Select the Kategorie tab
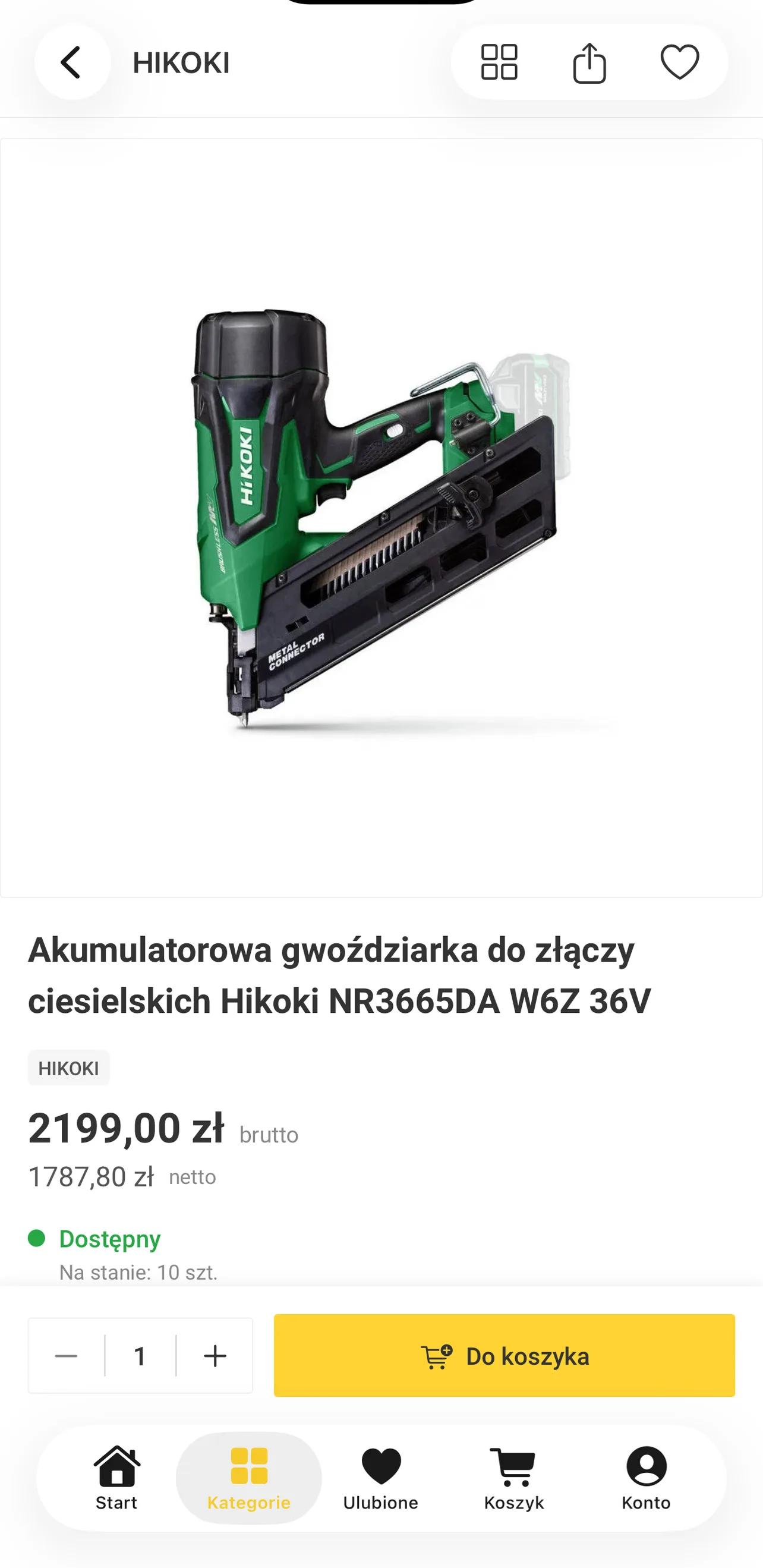This screenshot has width=763, height=1568. click(x=249, y=1478)
